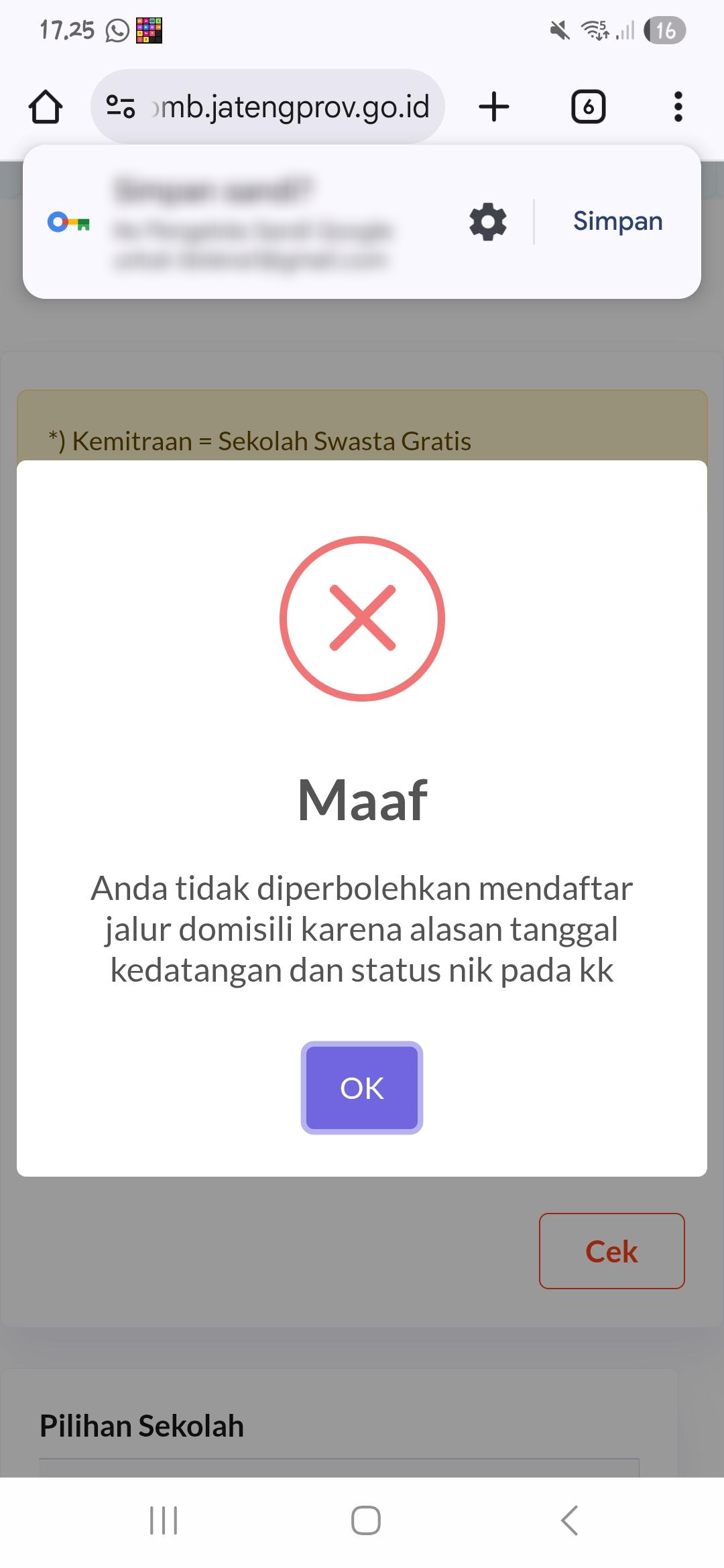View site information icon in the address bar

(121, 107)
